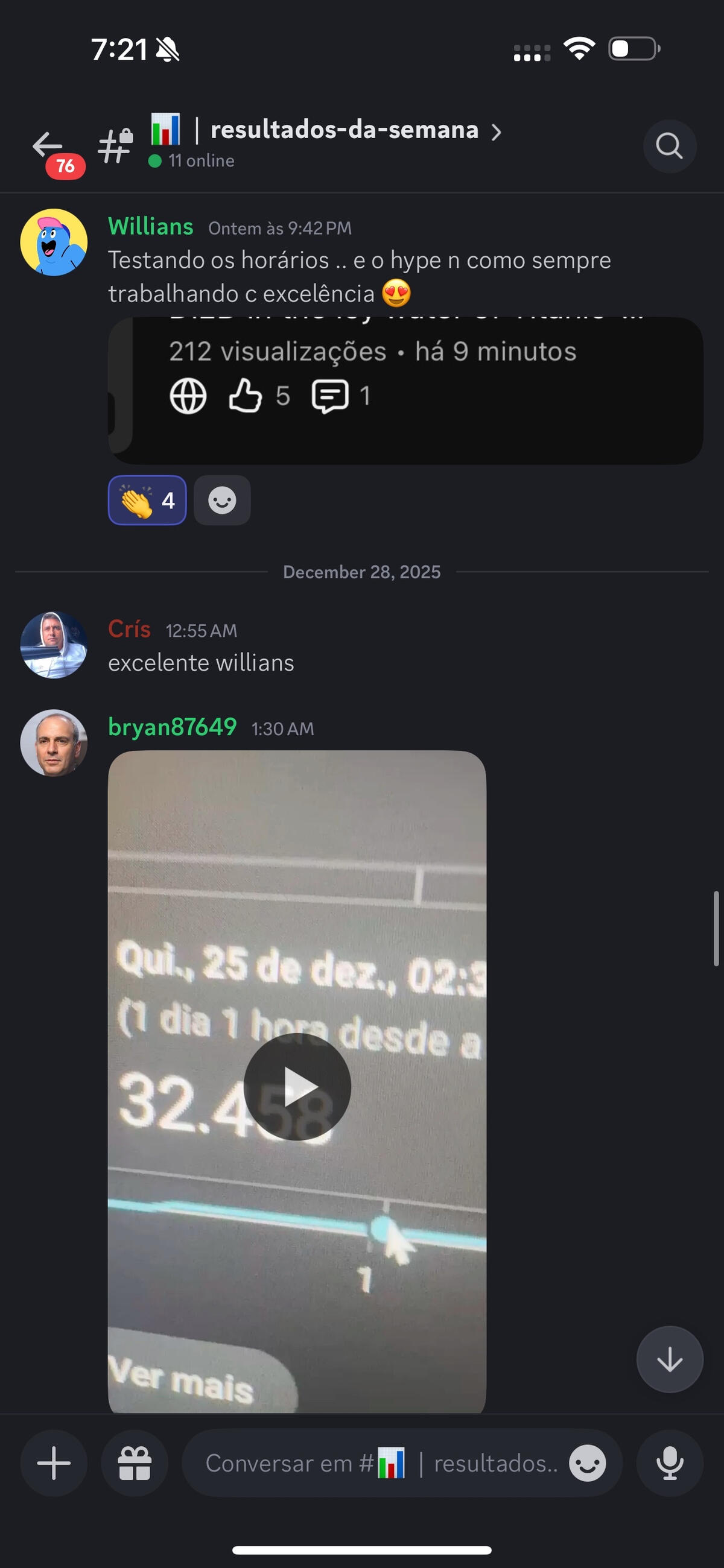
Task: Open the username Willians
Action: tap(150, 226)
